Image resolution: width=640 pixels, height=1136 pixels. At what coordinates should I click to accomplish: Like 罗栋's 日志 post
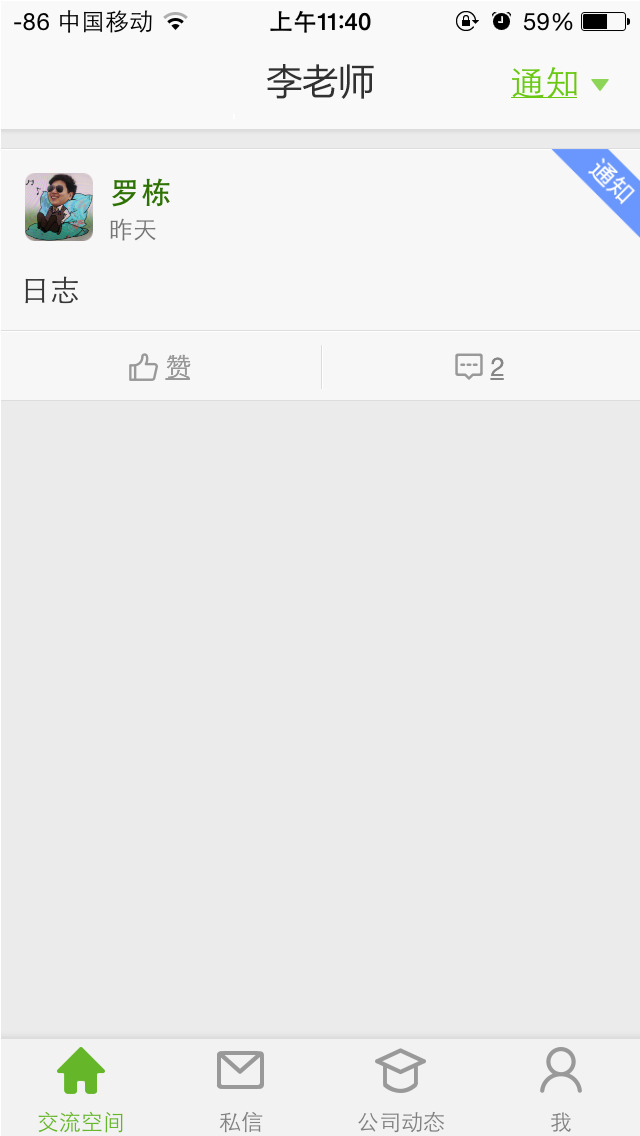coord(160,367)
